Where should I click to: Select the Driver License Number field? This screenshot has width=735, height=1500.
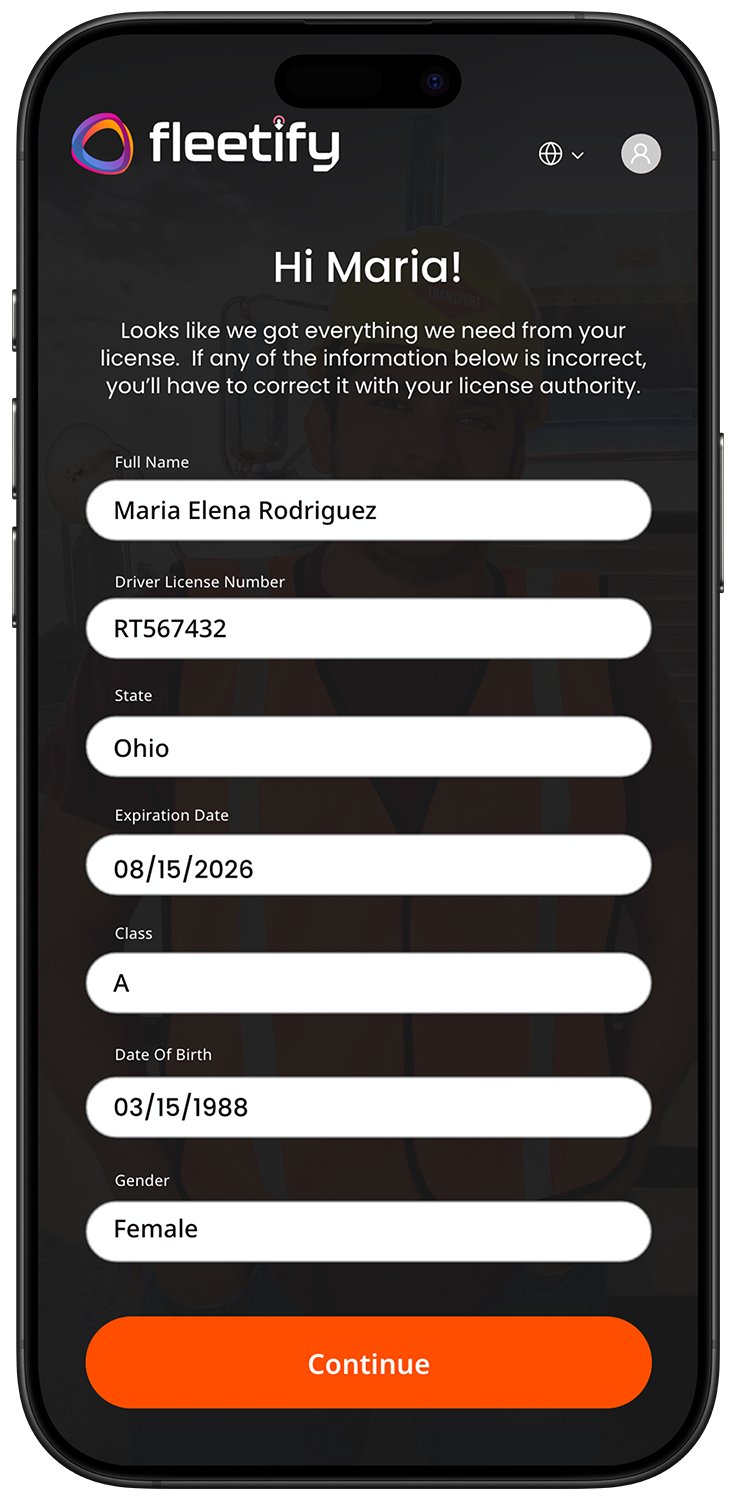click(x=368, y=628)
